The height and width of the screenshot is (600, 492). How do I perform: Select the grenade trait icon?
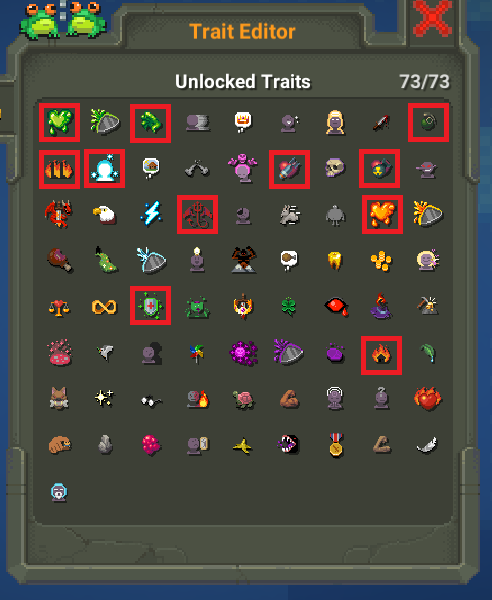(428, 122)
